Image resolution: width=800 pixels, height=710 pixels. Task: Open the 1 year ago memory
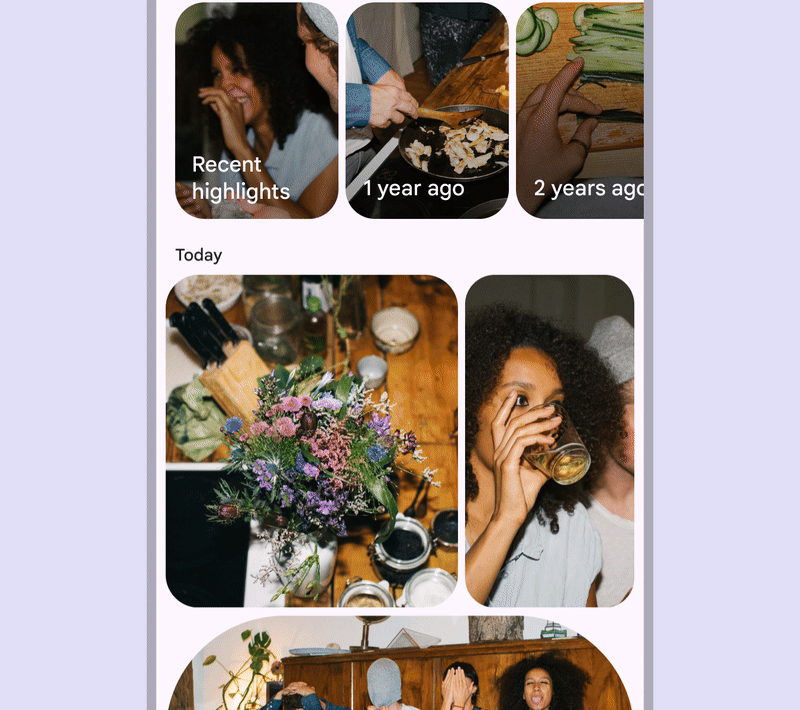click(x=427, y=110)
